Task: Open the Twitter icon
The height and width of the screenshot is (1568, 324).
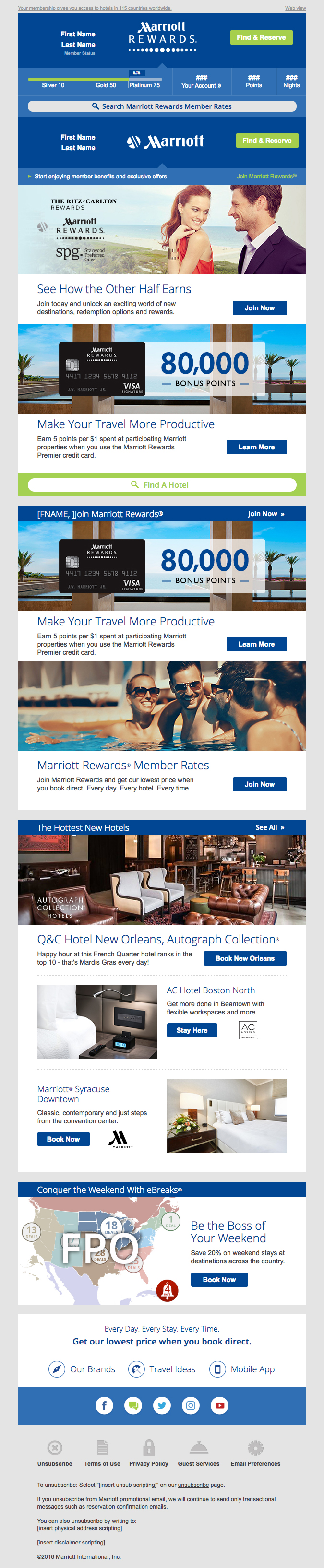Action: click(x=162, y=1405)
